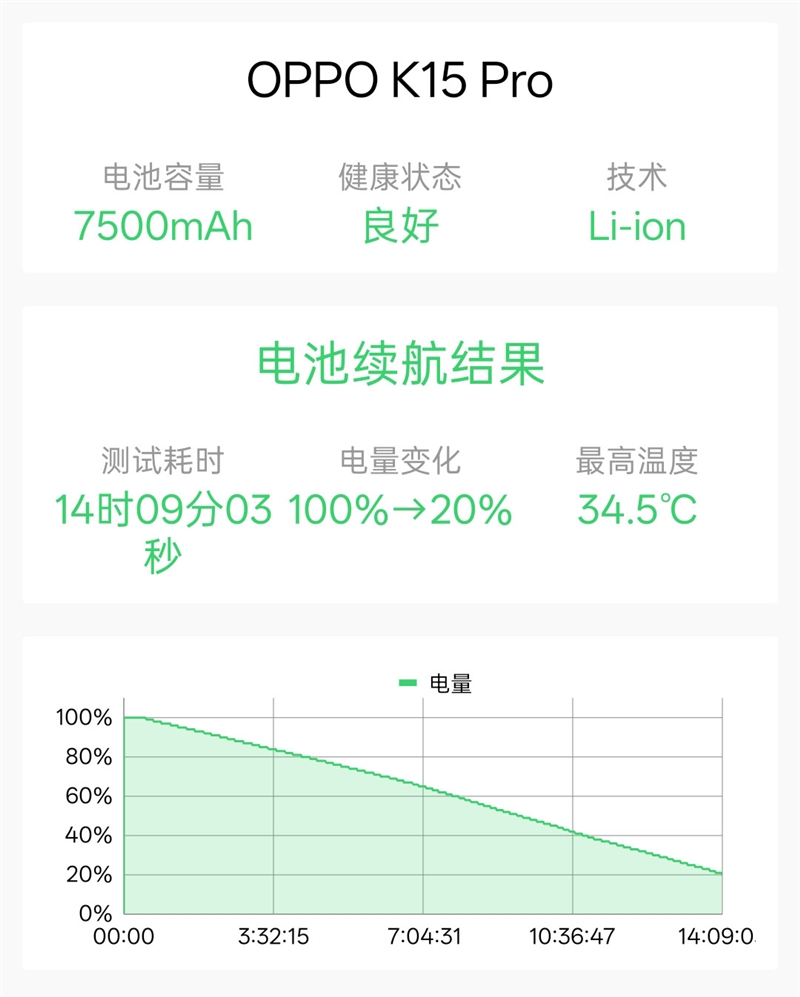Image resolution: width=800 pixels, height=997 pixels.
Task: Tap the 14时09分03秒 test duration value
Action: point(162,530)
